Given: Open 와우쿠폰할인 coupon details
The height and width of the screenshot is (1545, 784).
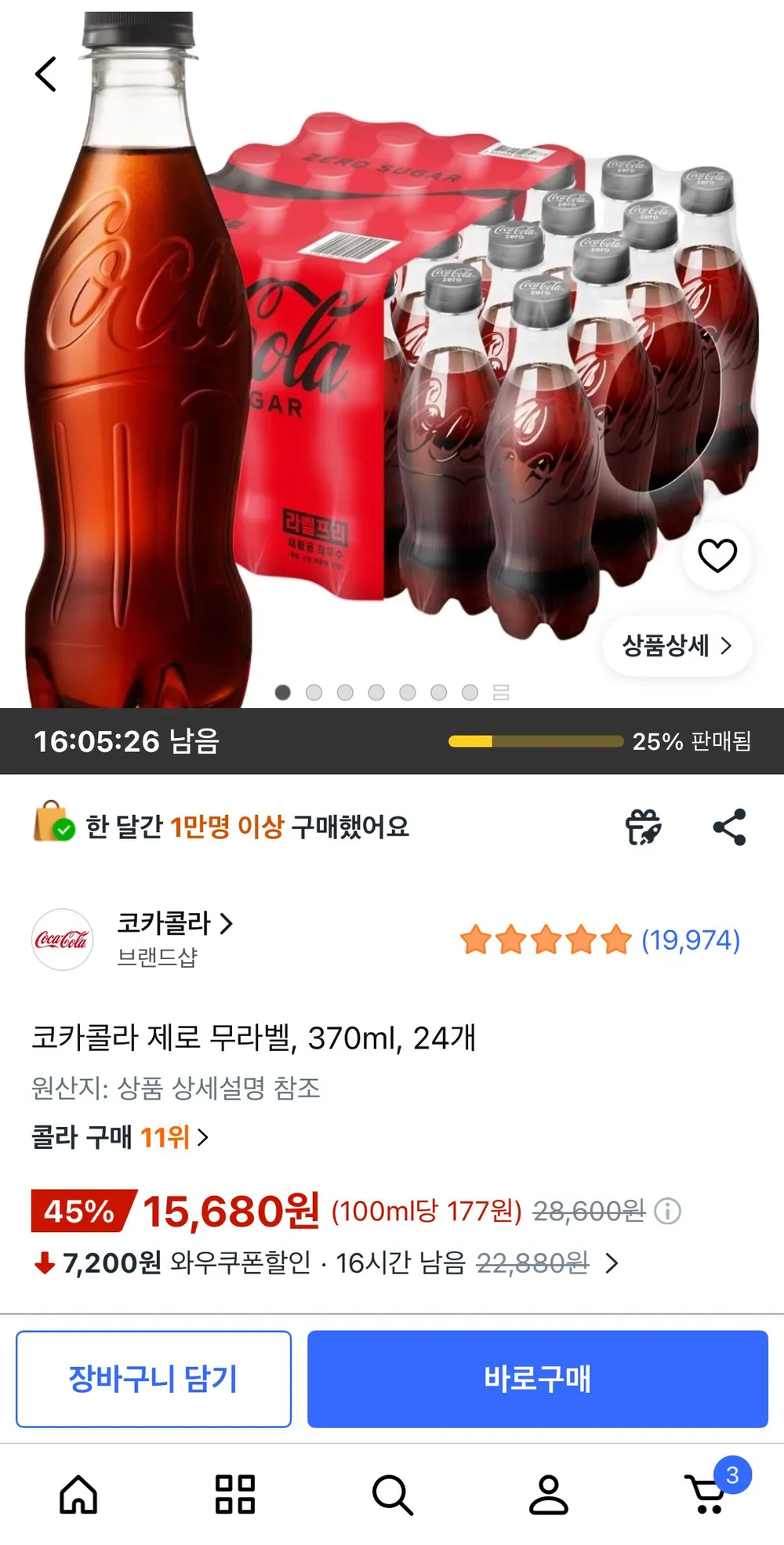Looking at the screenshot, I should click(x=326, y=1263).
